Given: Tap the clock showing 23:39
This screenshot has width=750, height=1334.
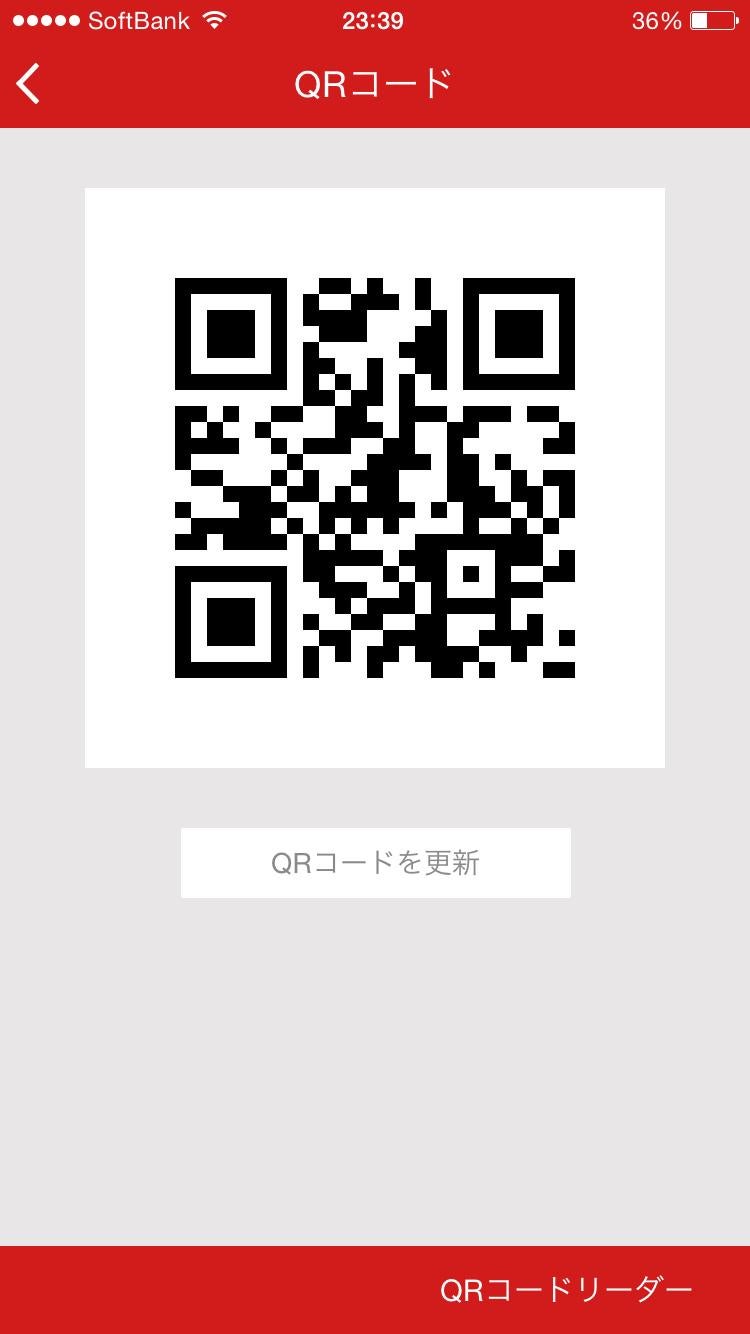Looking at the screenshot, I should [374, 20].
